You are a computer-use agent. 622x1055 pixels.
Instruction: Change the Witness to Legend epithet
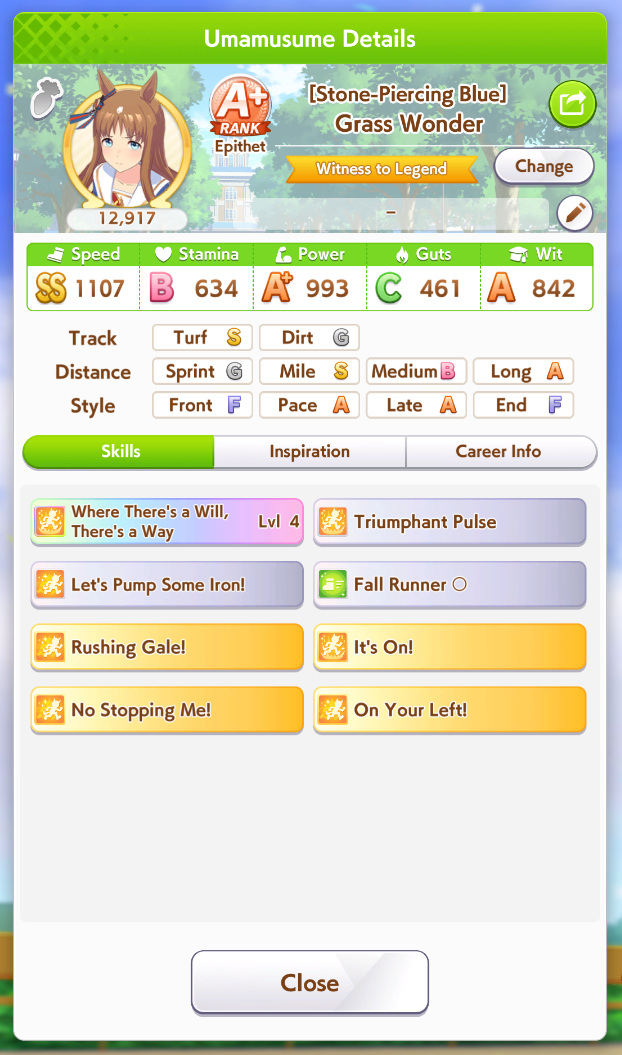click(544, 166)
